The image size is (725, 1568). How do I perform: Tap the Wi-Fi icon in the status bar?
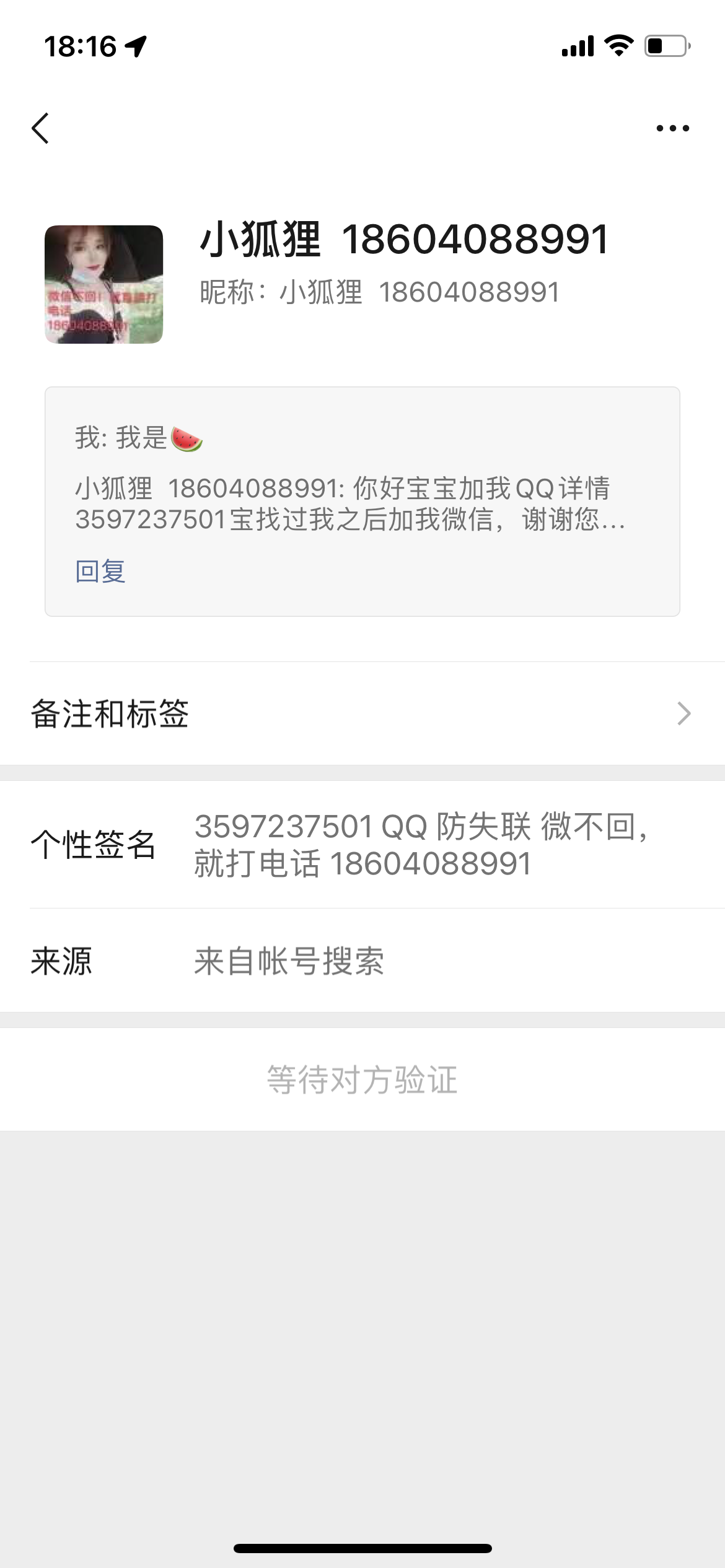(x=617, y=44)
